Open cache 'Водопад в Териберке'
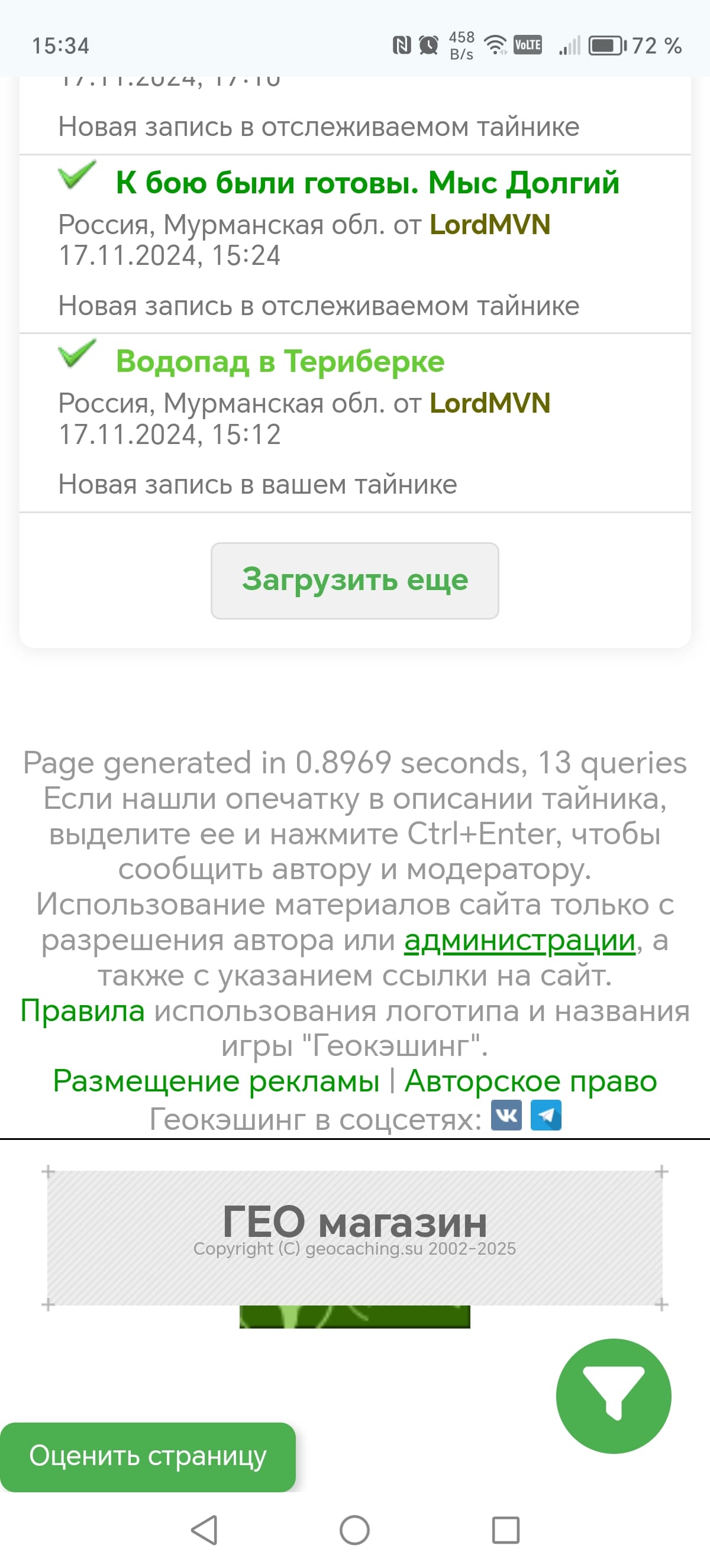Screen dimensions: 710x1568 280,362
